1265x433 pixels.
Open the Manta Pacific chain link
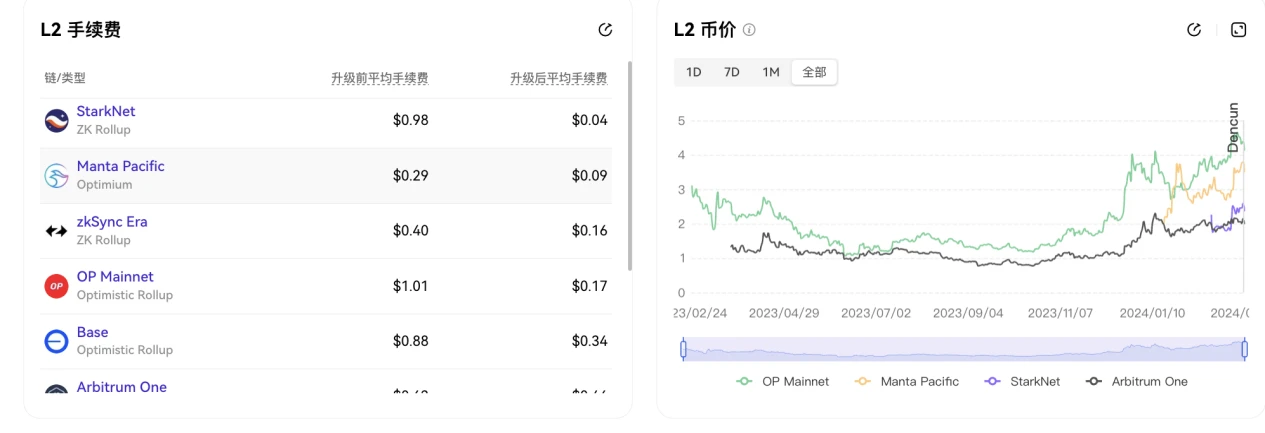(120, 166)
